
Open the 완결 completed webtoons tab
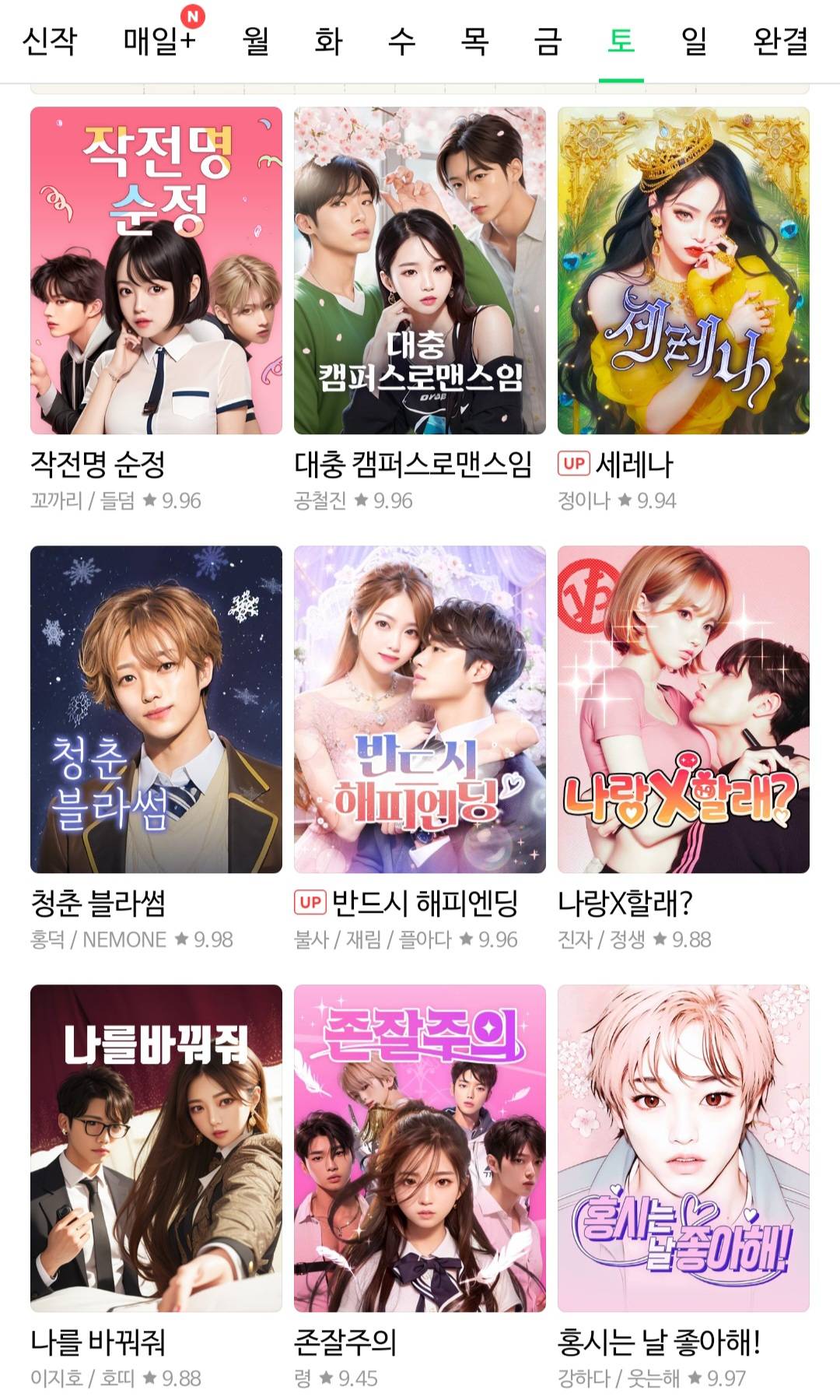pyautogui.click(x=778, y=44)
